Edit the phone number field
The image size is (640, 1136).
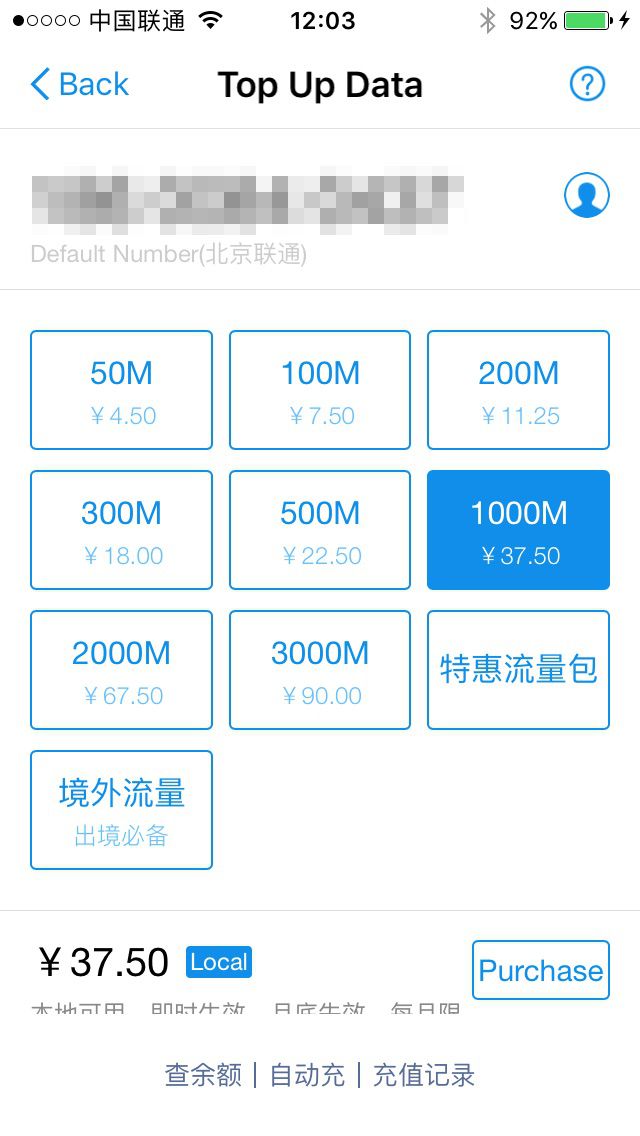click(247, 201)
